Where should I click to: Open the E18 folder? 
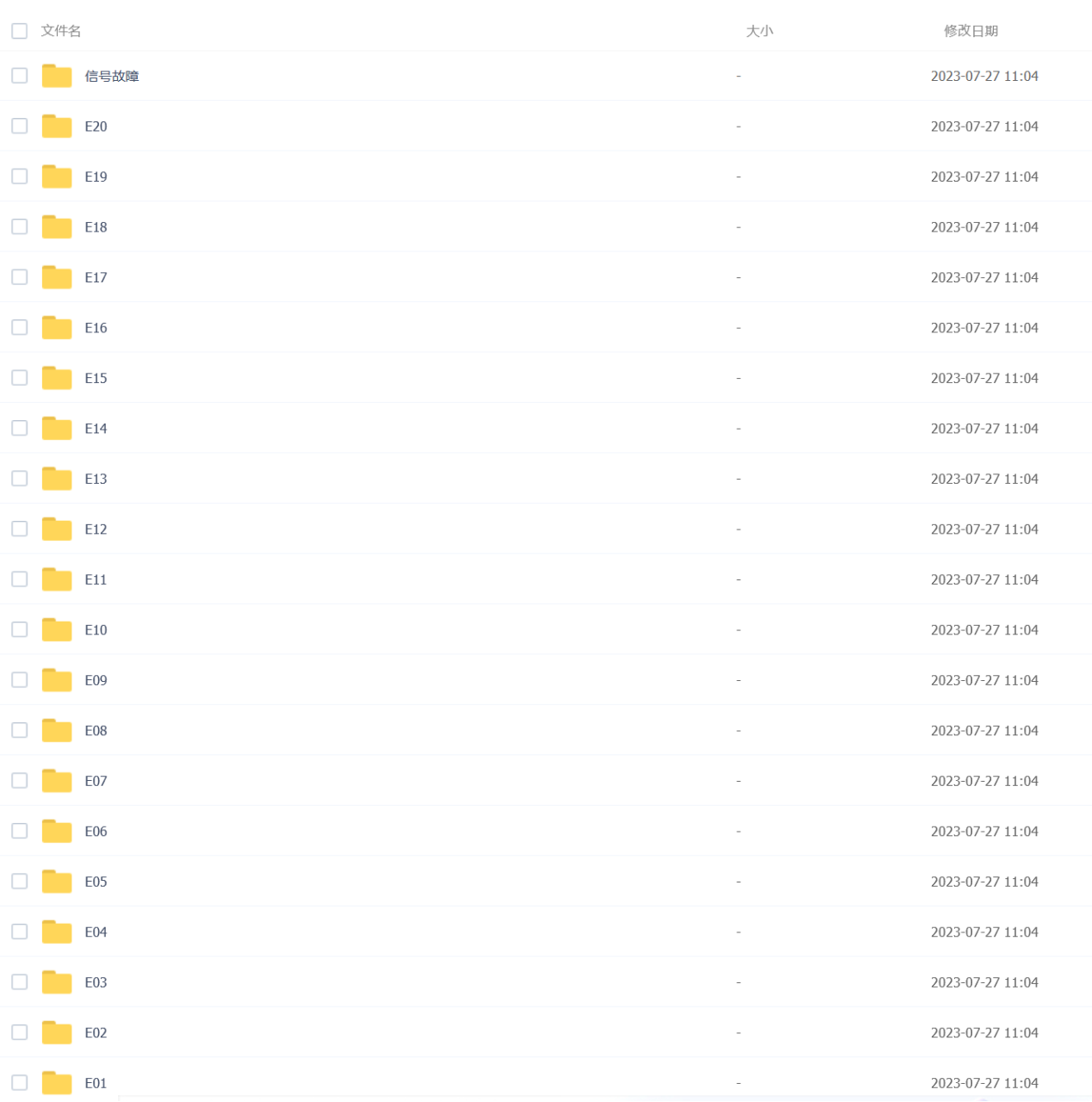point(96,227)
